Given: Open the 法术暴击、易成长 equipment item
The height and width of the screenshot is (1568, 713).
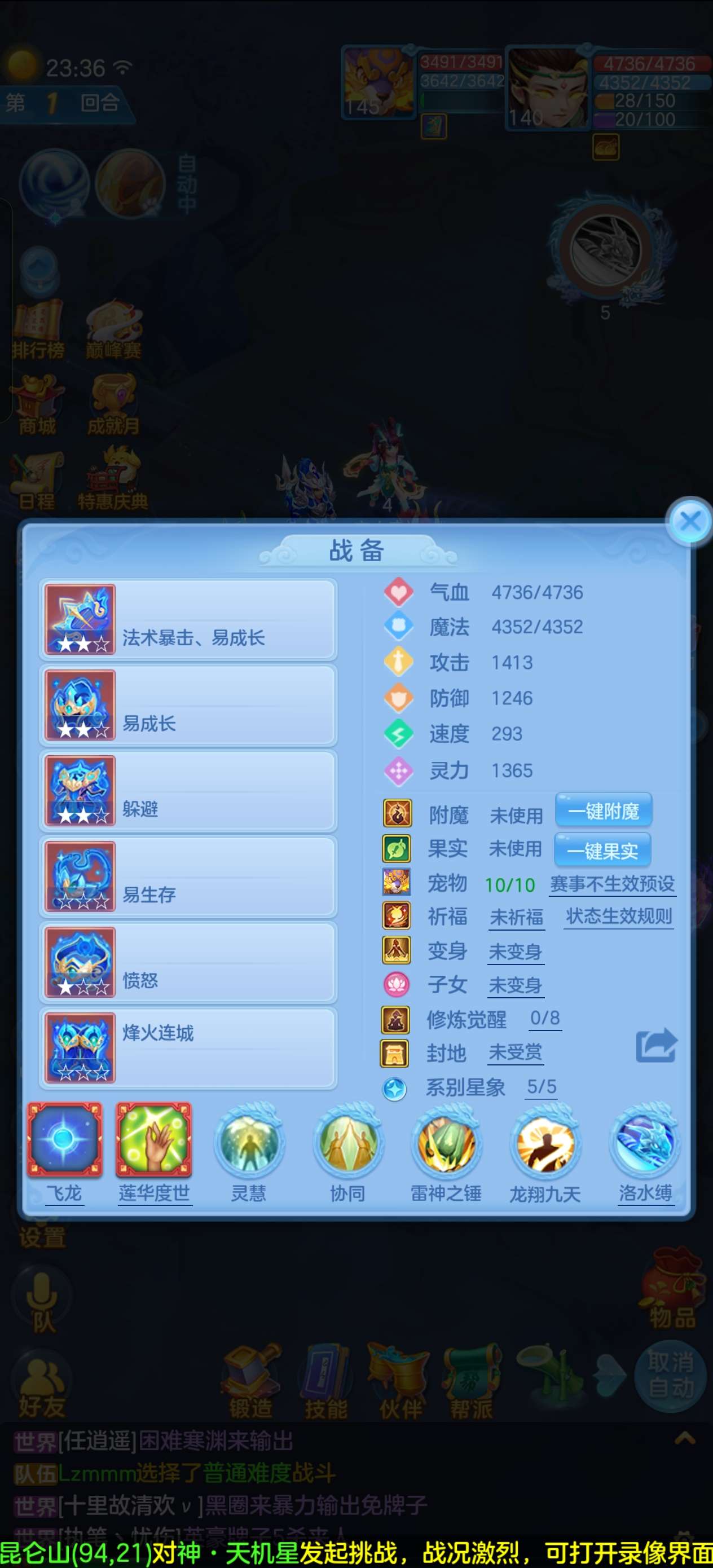Looking at the screenshot, I should 187,620.
